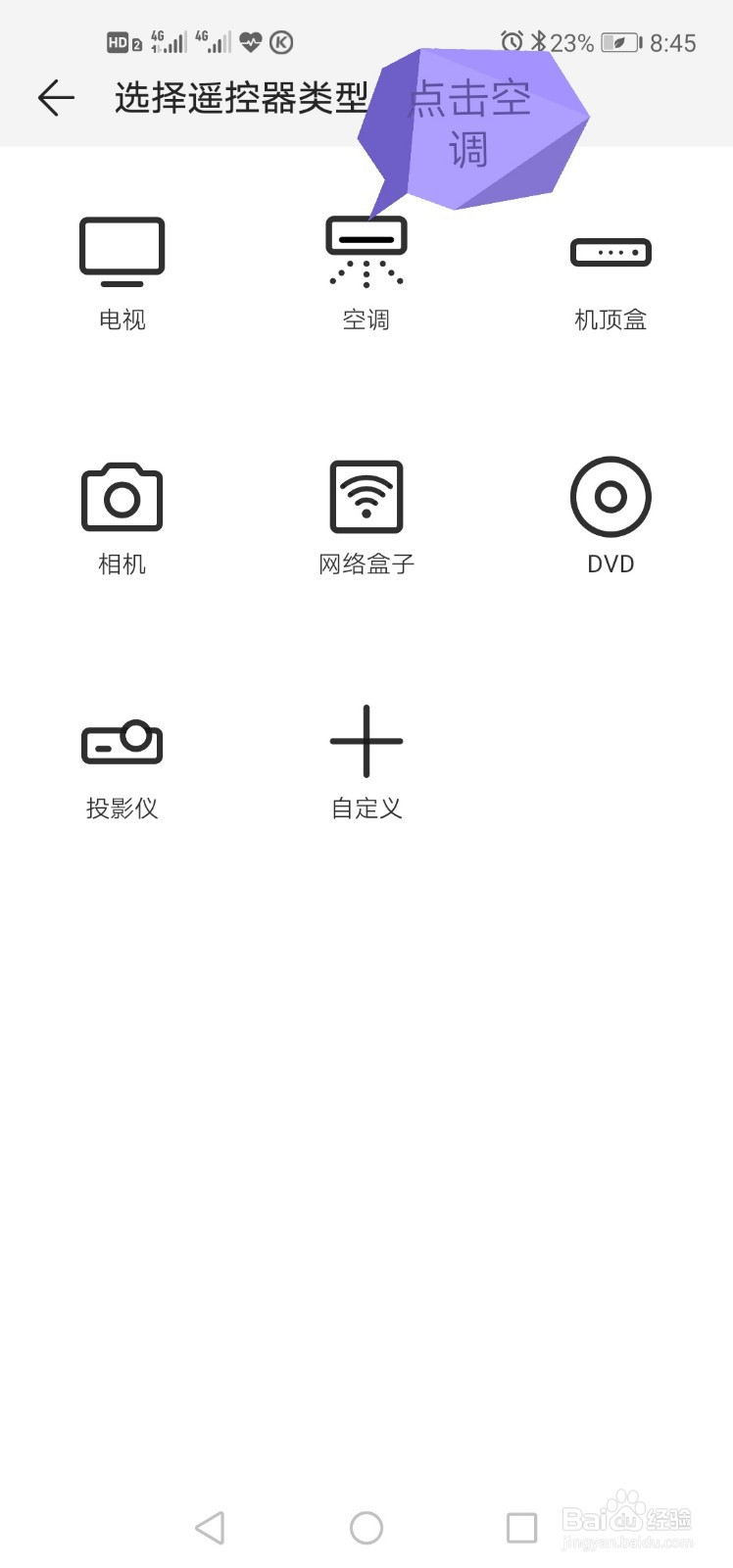Tap the system home button
This screenshot has width=733, height=1568.
pos(366,1527)
